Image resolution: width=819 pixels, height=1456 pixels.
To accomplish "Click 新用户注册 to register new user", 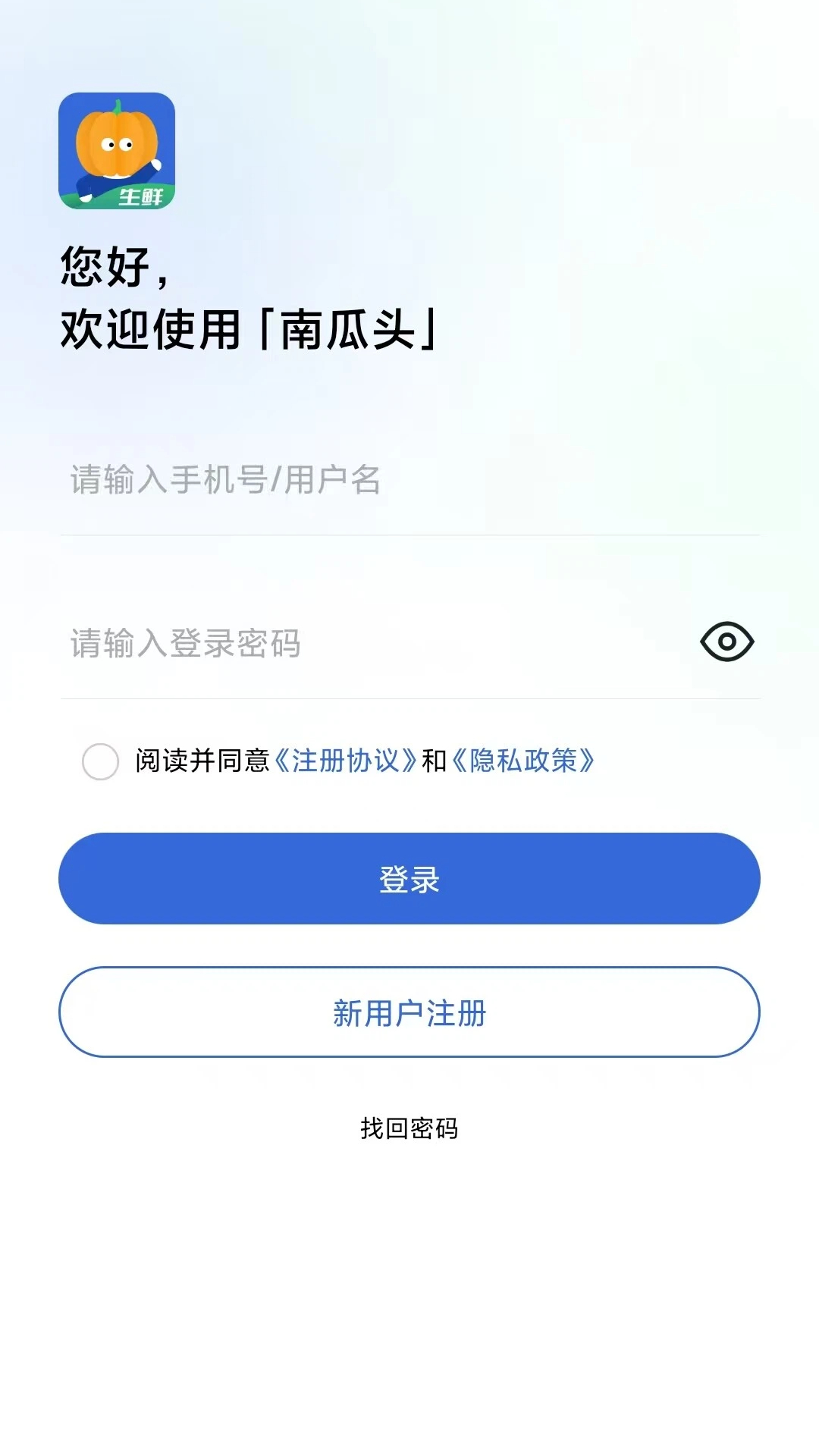I will pos(409,1012).
